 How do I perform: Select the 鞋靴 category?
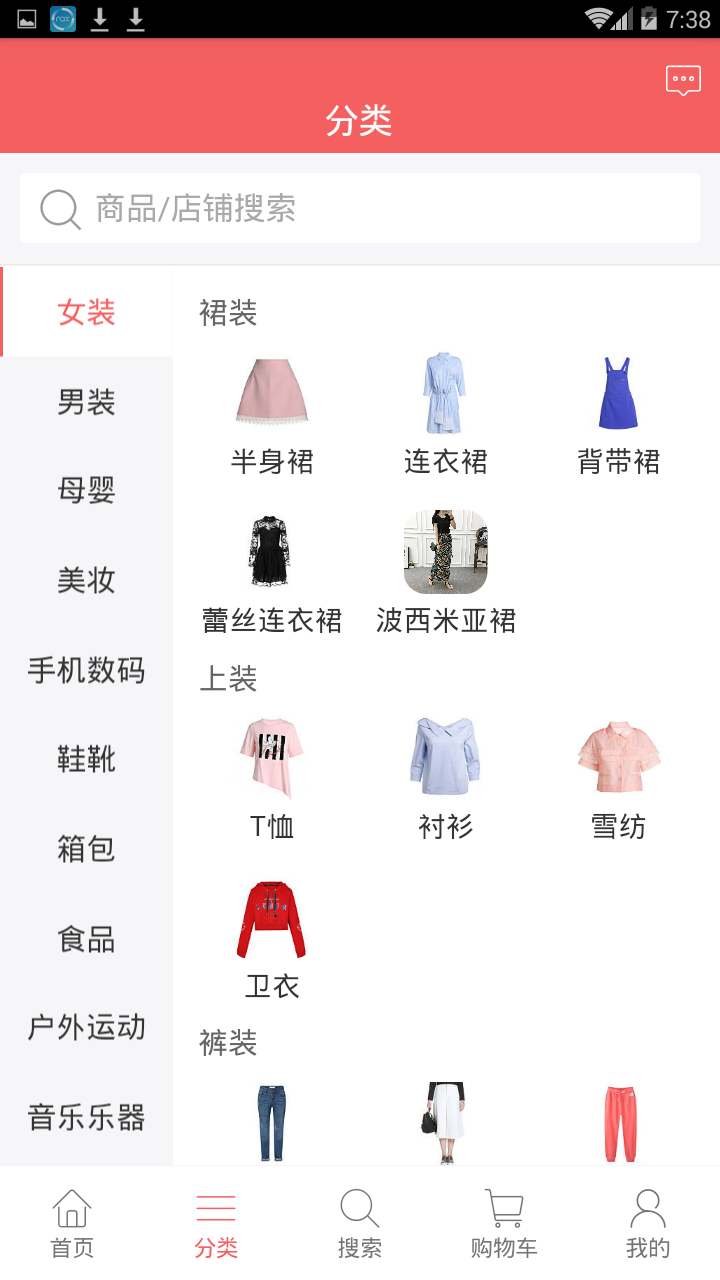point(86,760)
